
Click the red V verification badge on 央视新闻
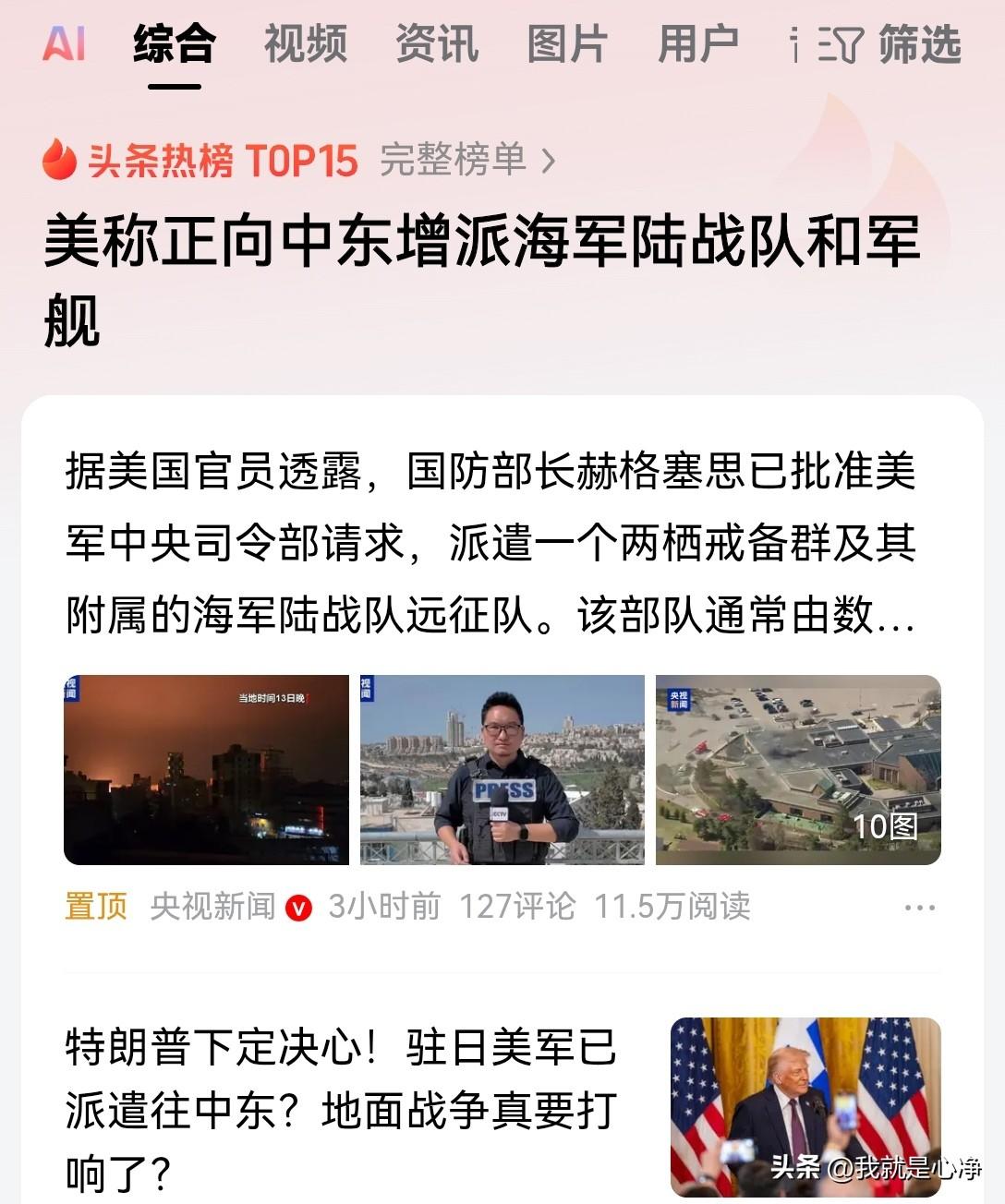click(297, 909)
